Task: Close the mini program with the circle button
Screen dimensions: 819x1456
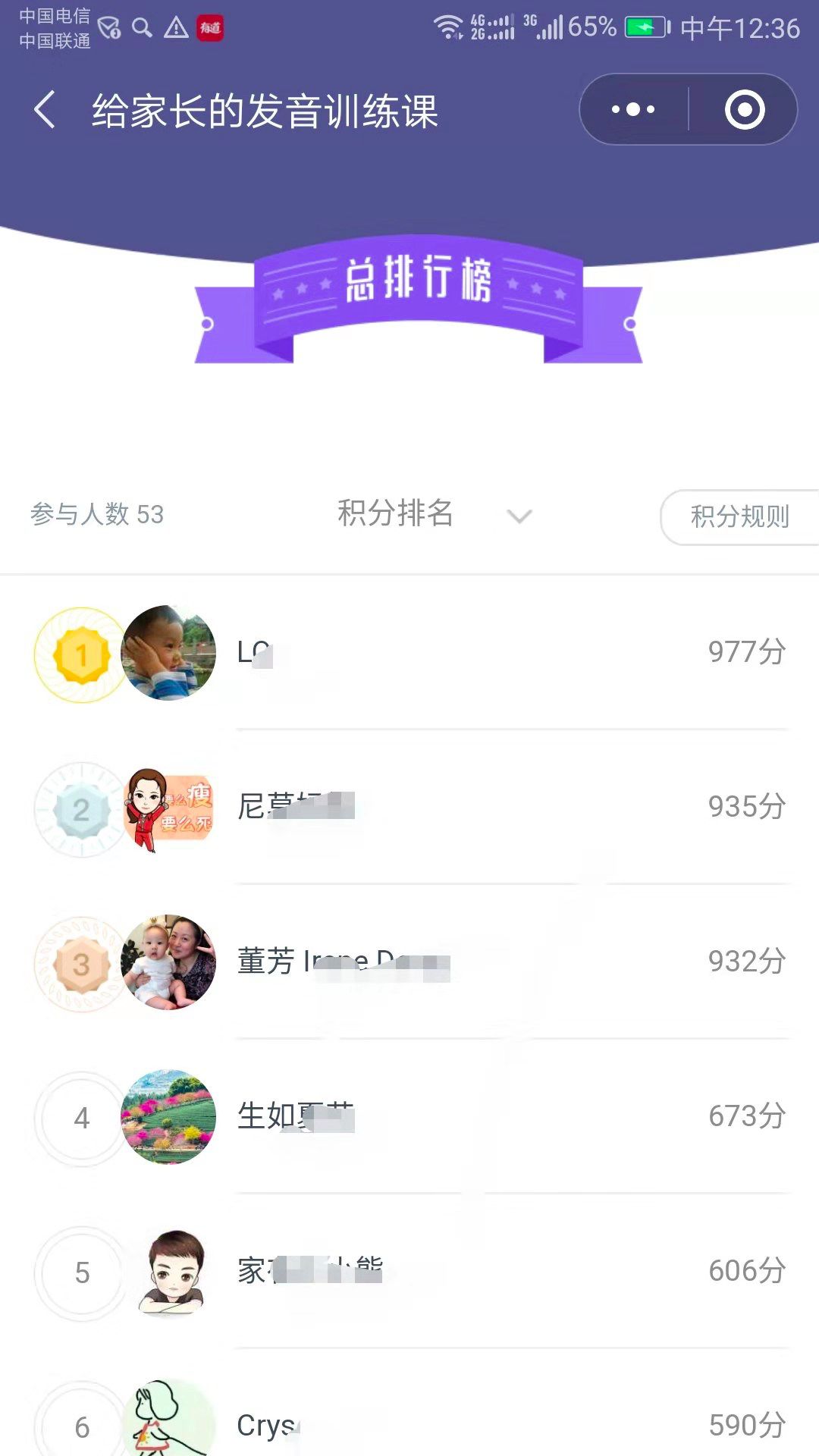Action: point(744,110)
